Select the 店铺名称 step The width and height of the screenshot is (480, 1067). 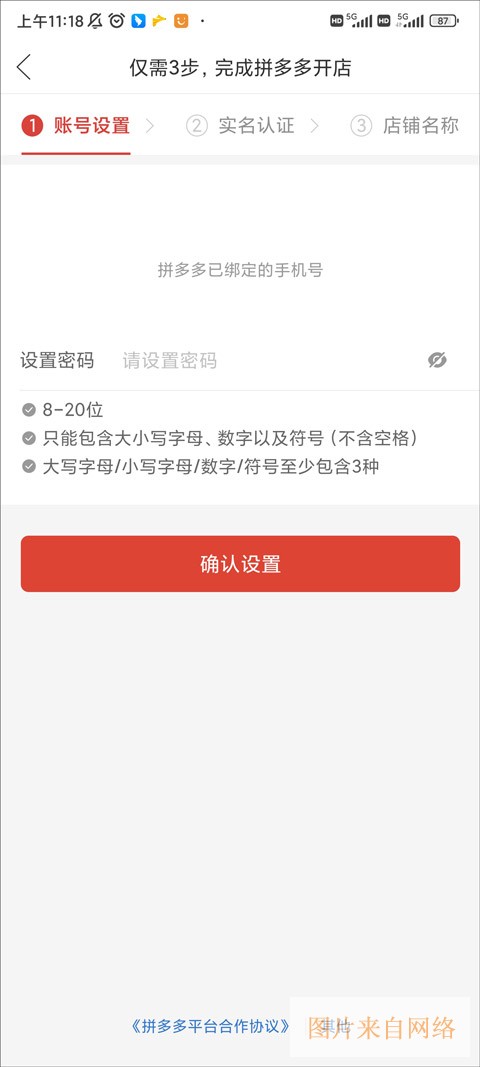coord(405,126)
